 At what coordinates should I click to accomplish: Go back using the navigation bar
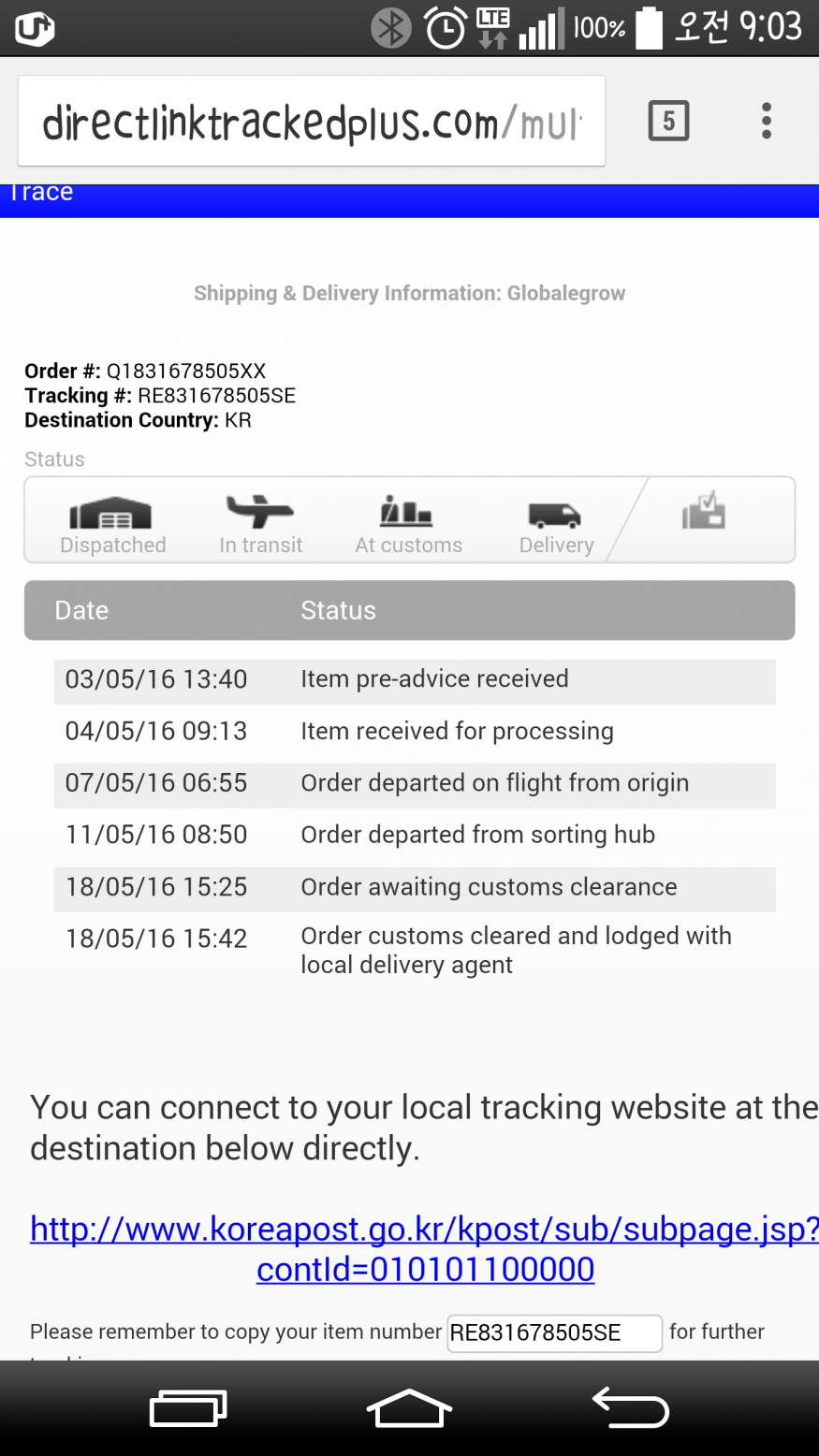click(630, 1407)
